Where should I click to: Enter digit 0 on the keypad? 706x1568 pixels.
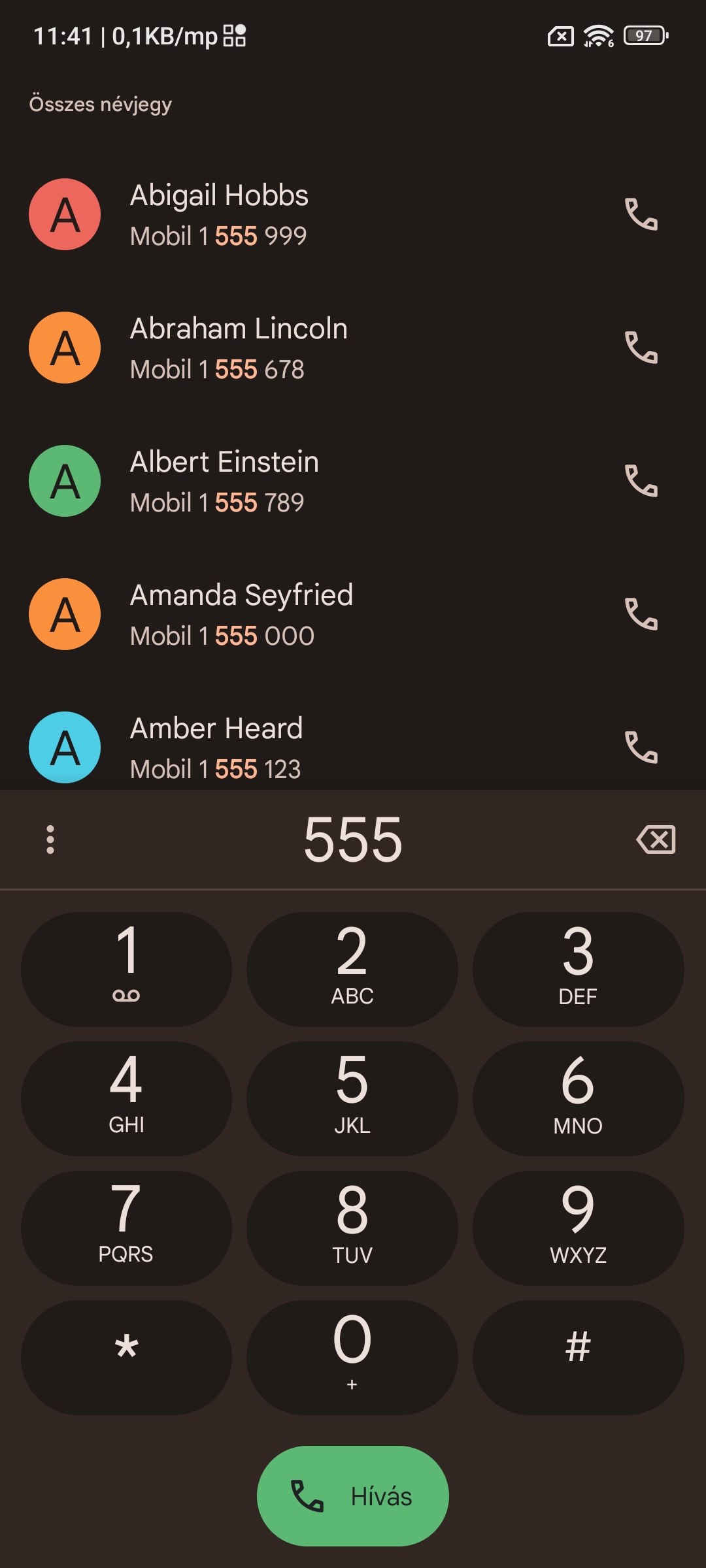352,1358
